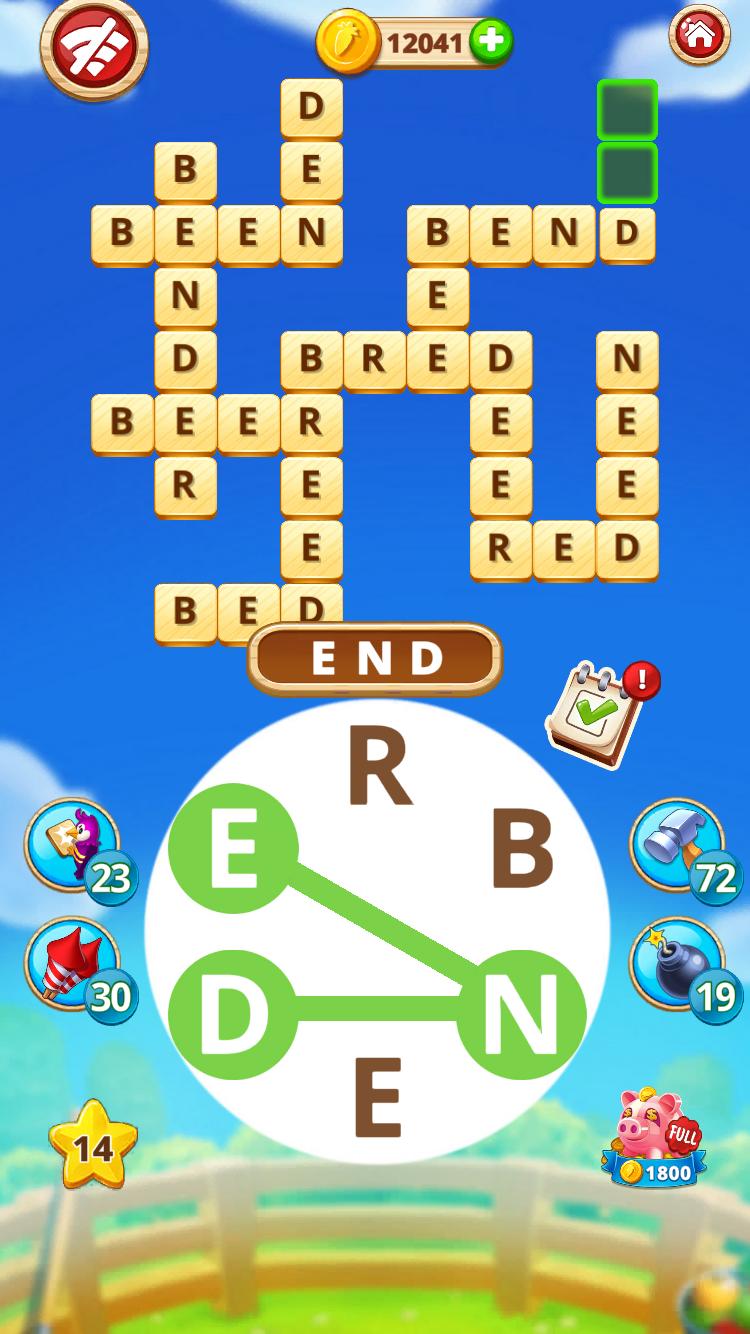Add more coins with the plus button

[x=490, y=42]
